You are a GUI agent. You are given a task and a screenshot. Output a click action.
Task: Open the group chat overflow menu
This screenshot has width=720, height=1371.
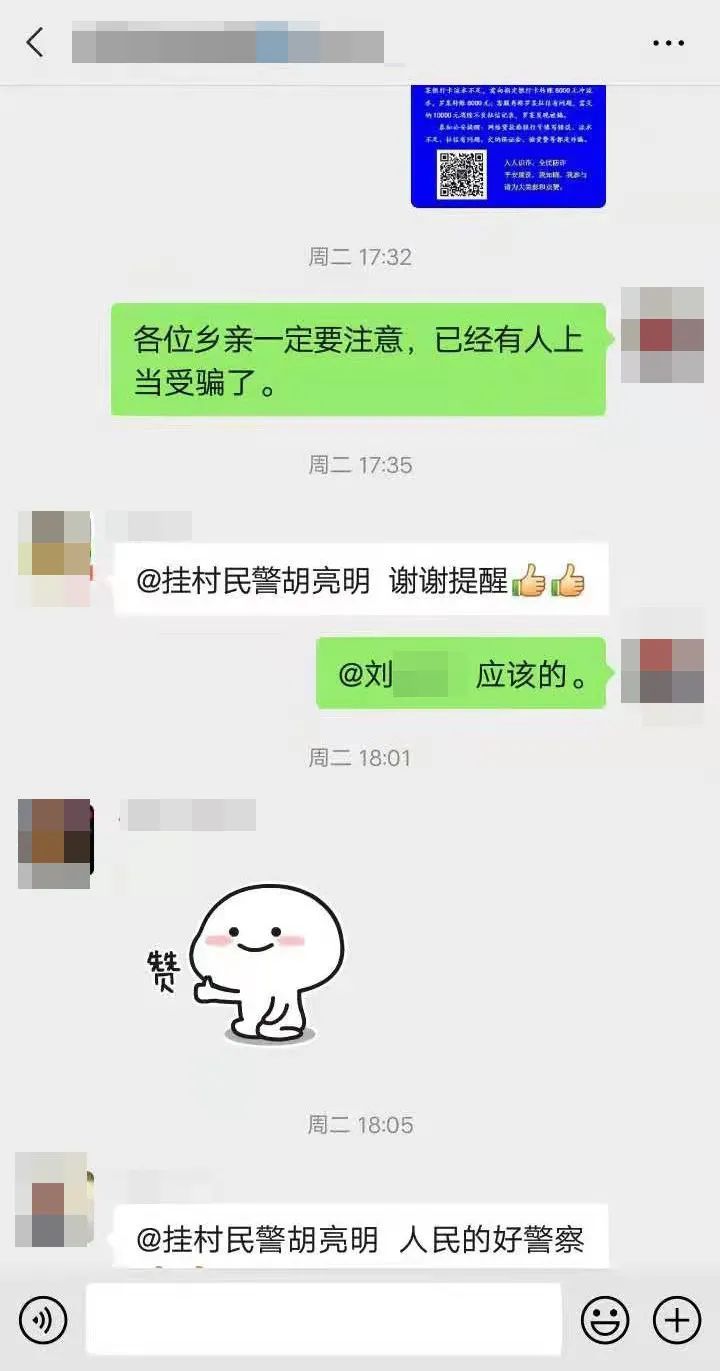tap(668, 43)
